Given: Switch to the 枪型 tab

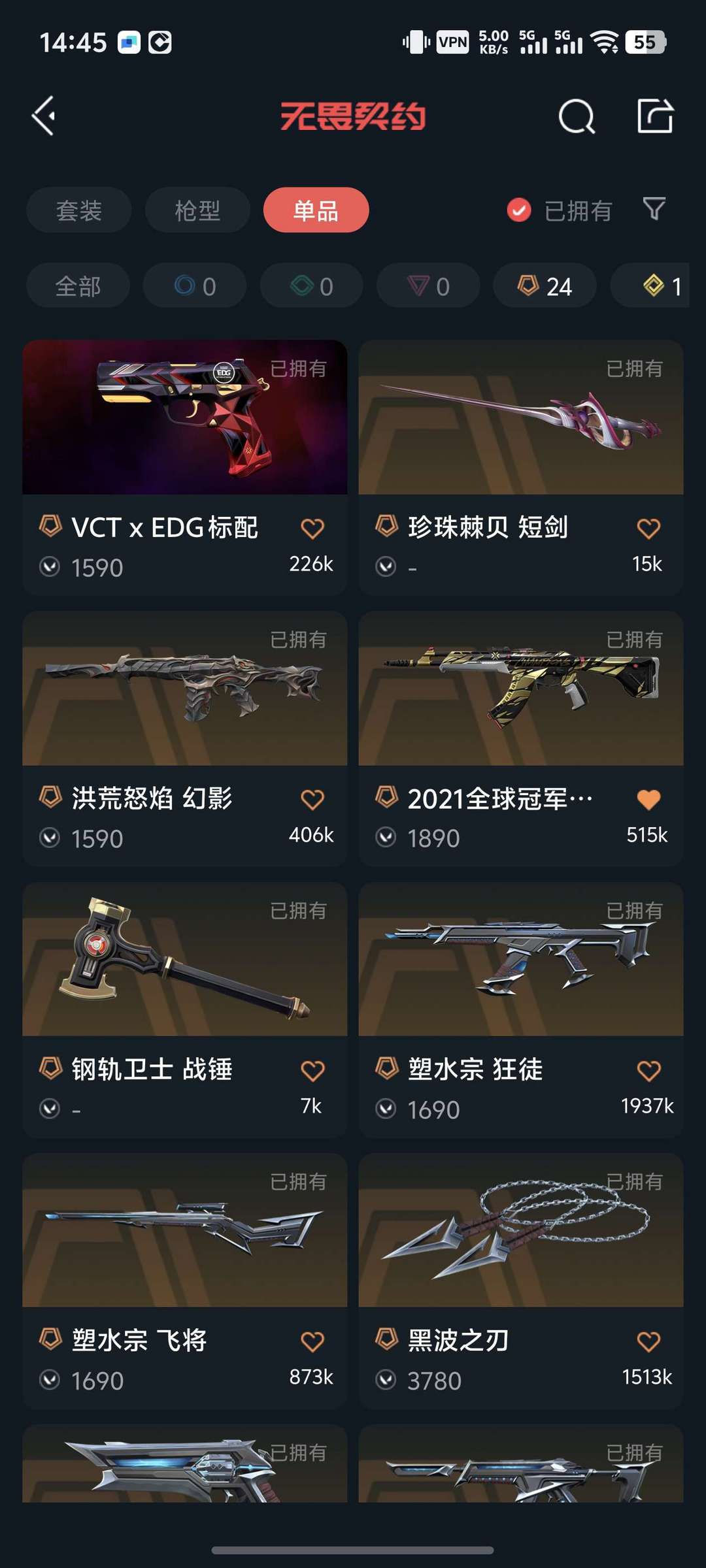Looking at the screenshot, I should (197, 210).
